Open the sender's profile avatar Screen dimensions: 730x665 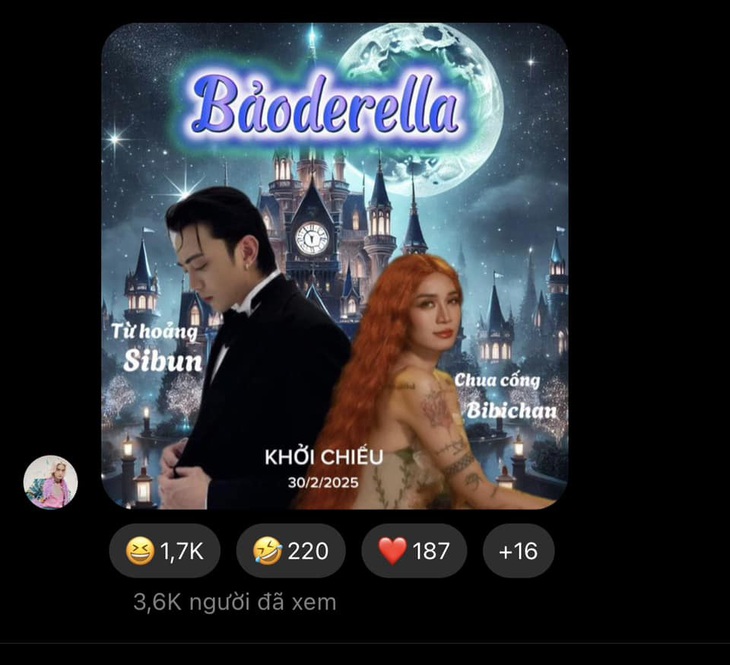pos(50,483)
